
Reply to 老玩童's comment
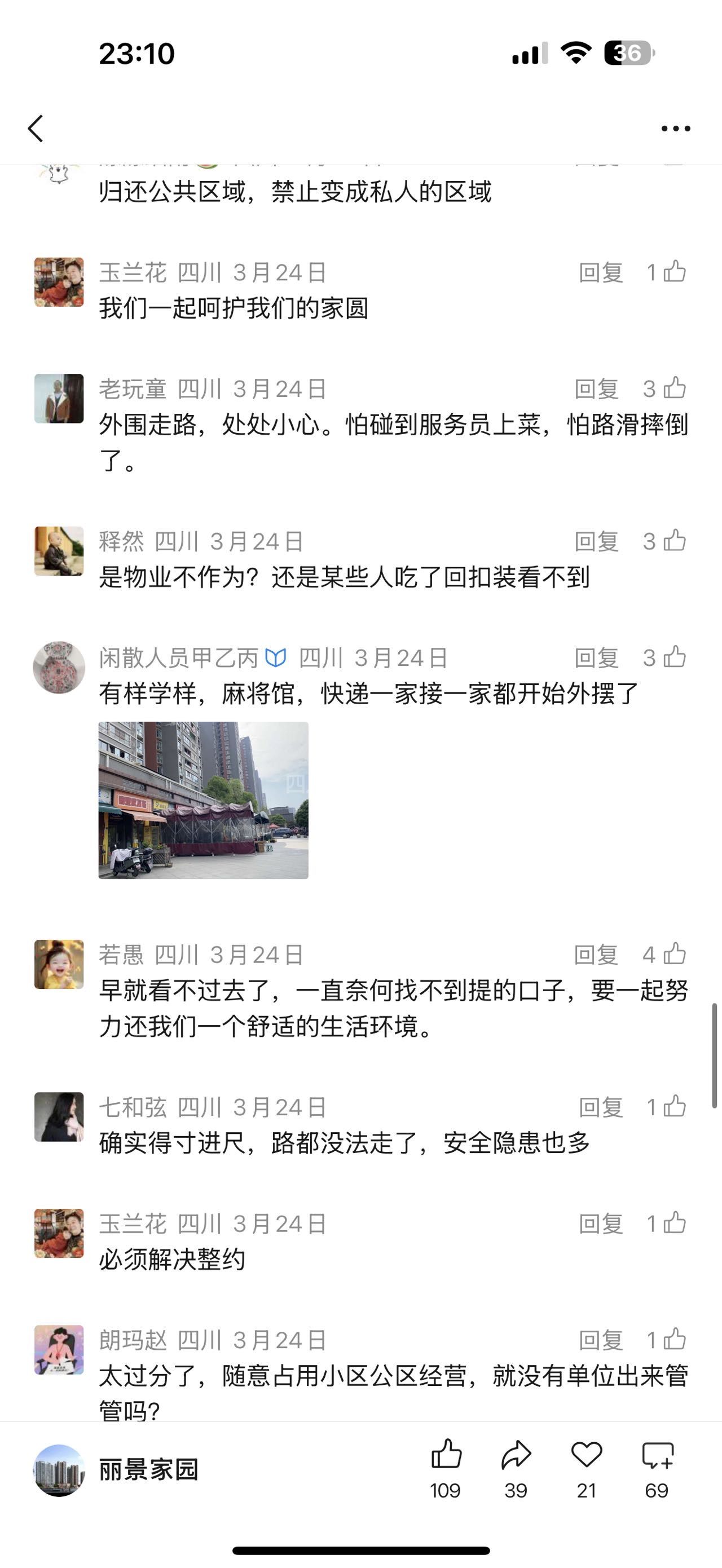click(596, 389)
